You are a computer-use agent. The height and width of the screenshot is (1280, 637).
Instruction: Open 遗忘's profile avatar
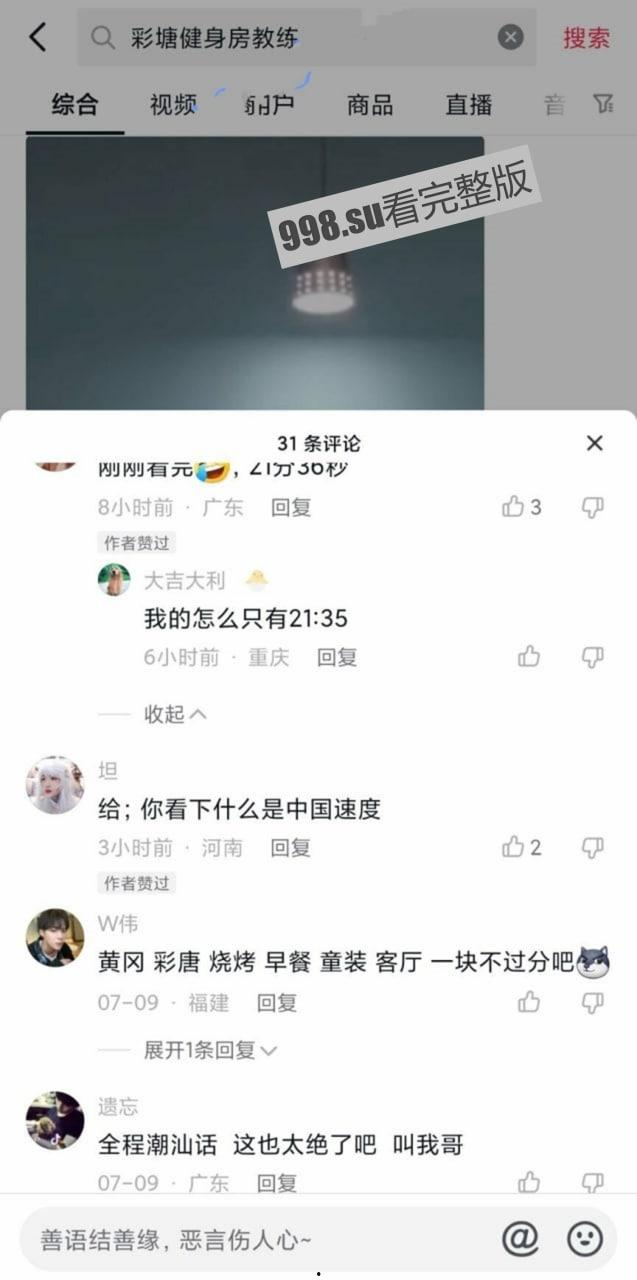click(55, 1120)
